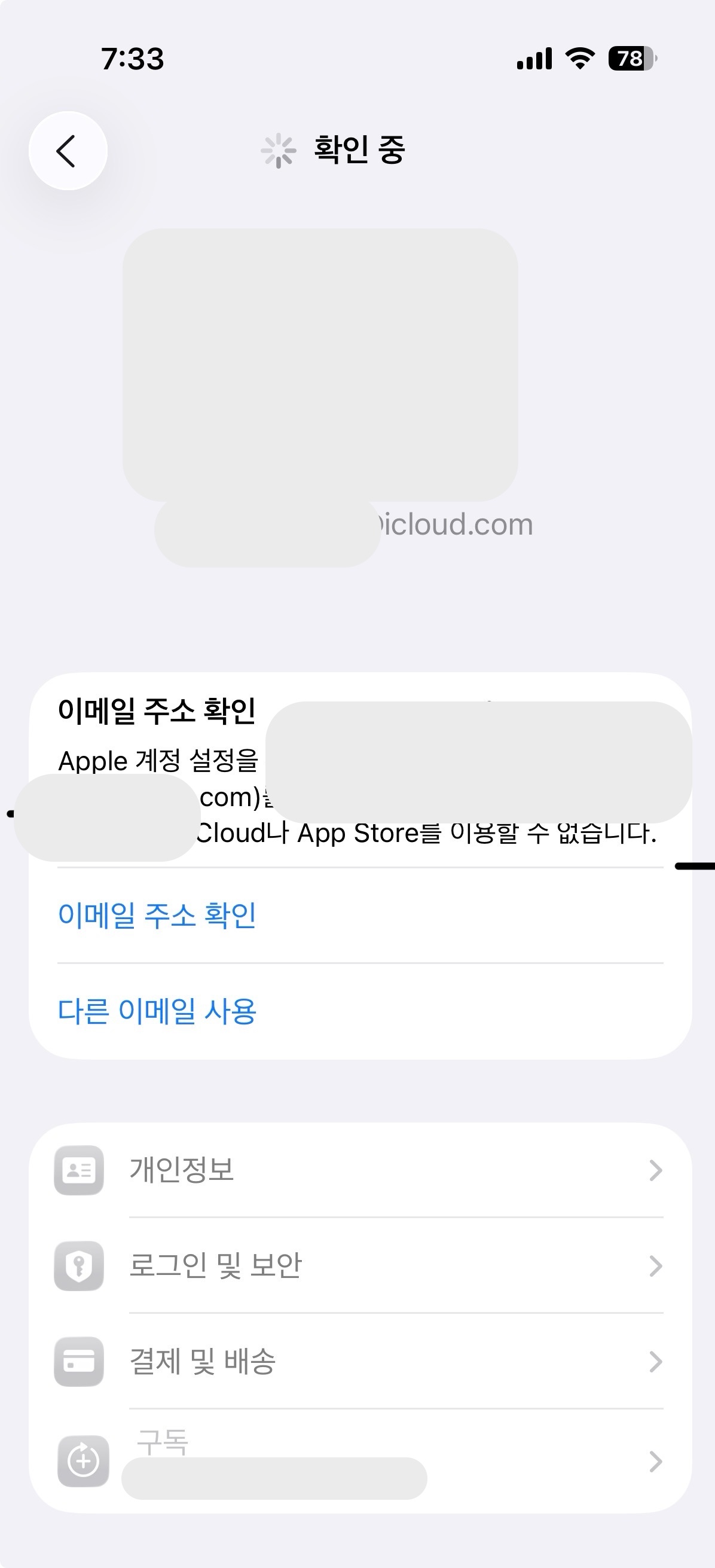The width and height of the screenshot is (715, 1568).
Task: Tap the blue 이메일 주소 확인 link
Action: [x=157, y=916]
